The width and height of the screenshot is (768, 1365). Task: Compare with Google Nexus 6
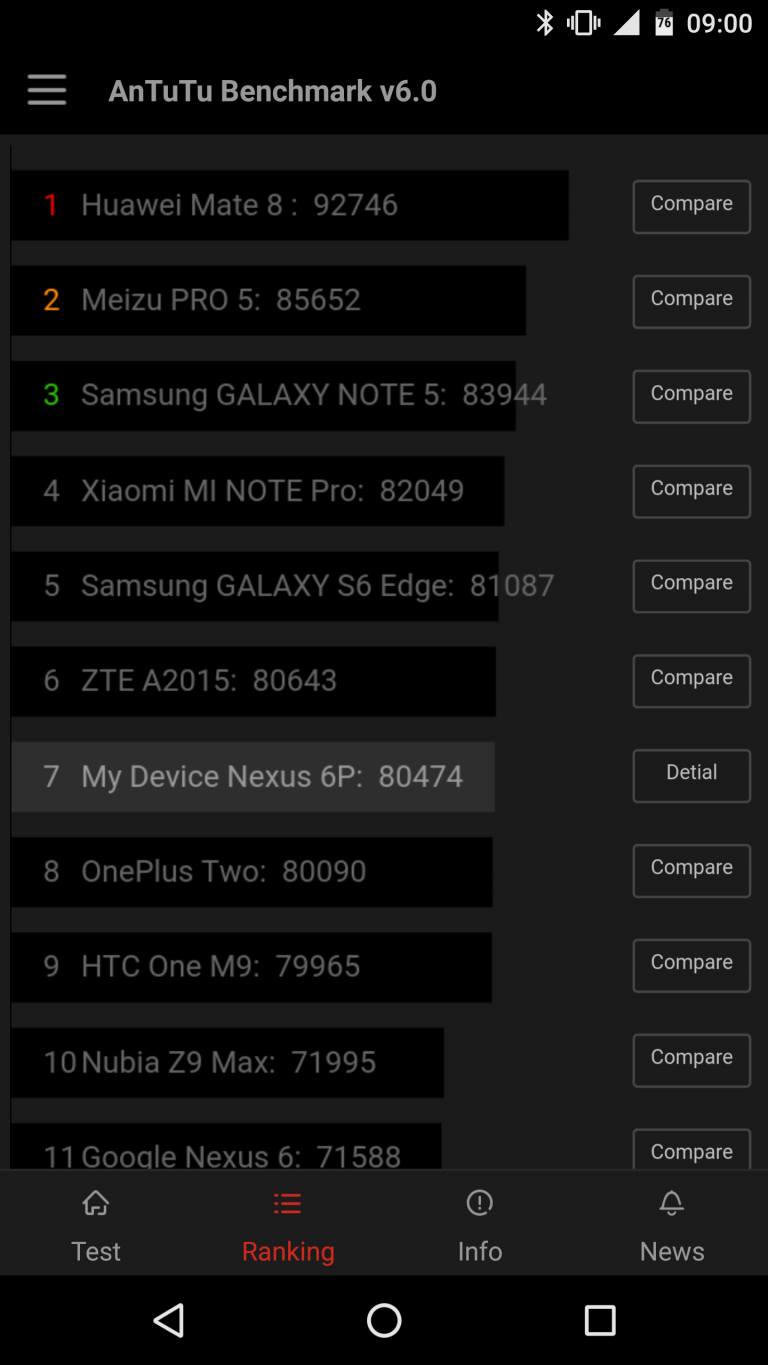click(x=691, y=1151)
